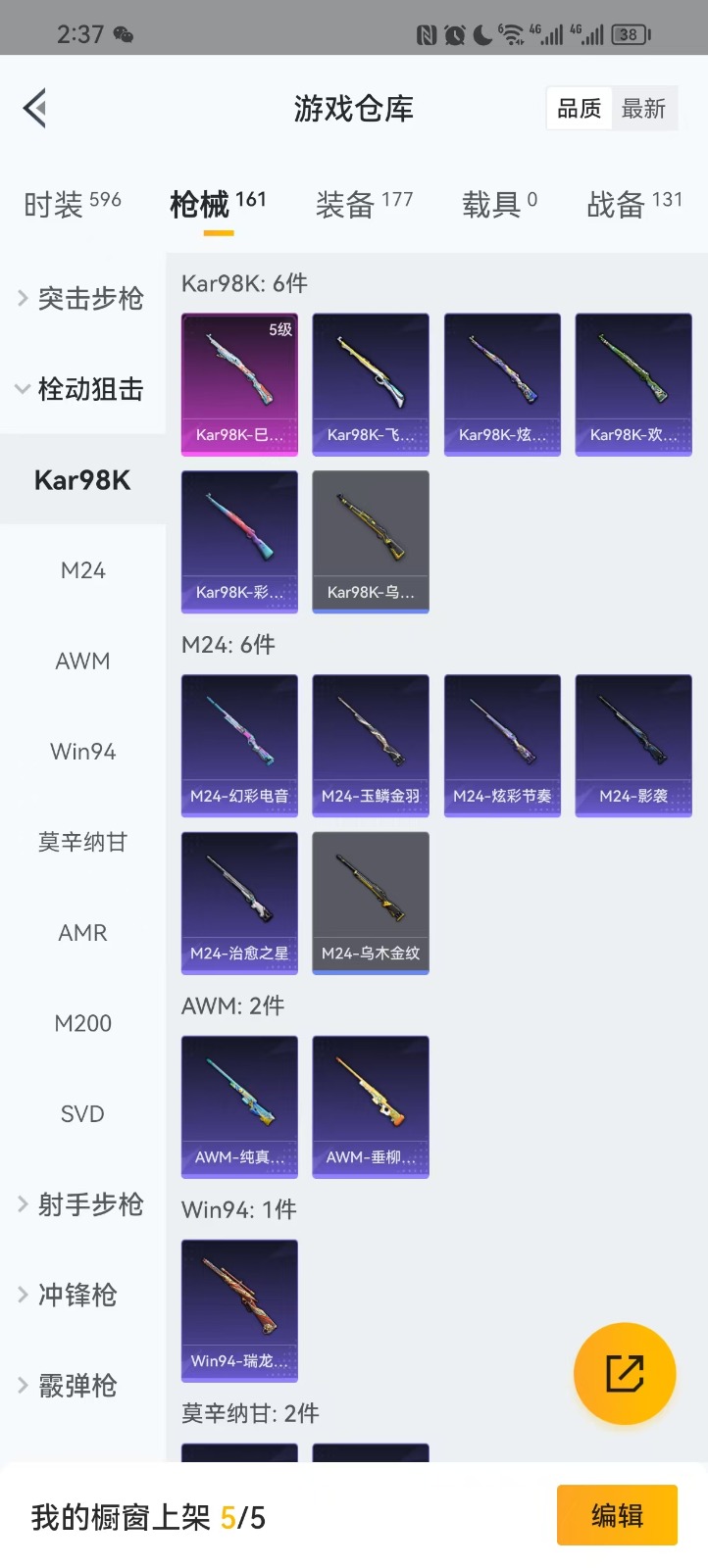
Task: Sort warehouse by 最新
Action: [x=643, y=109]
